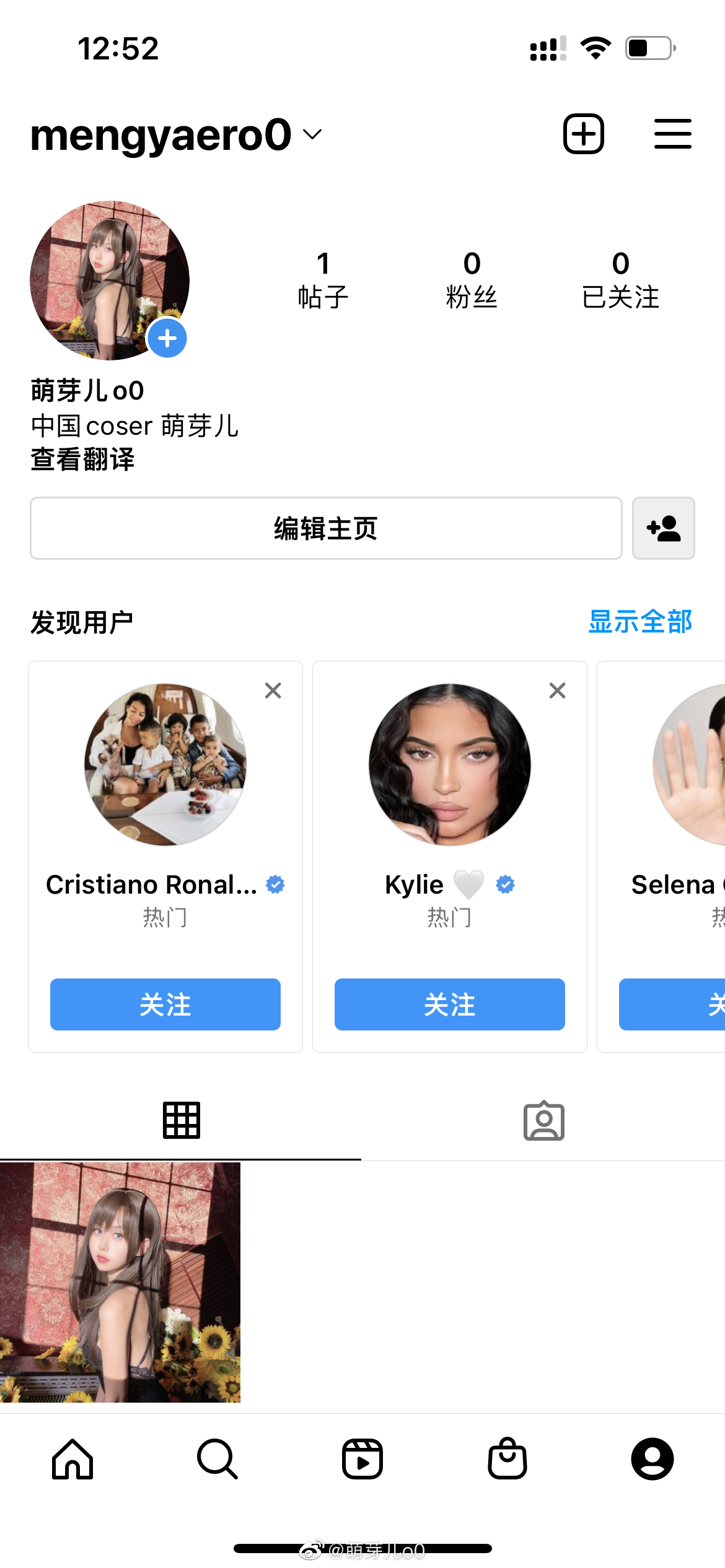Open the following list 已关注
725x1568 pixels.
point(620,280)
